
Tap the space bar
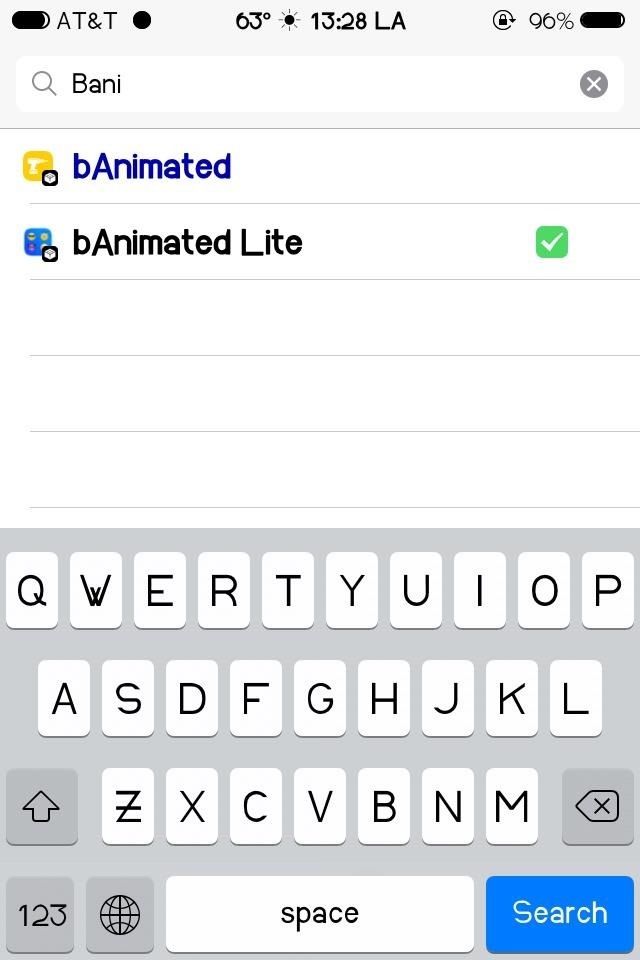pos(319,913)
